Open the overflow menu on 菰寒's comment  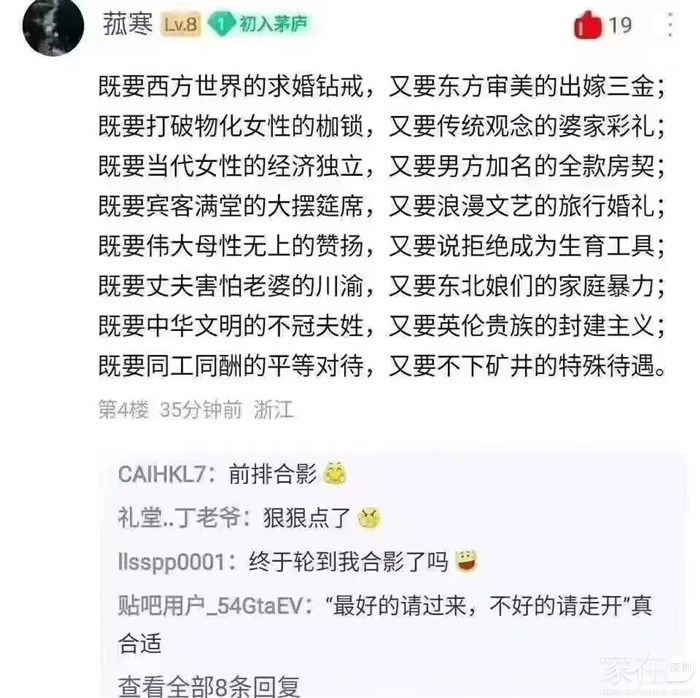click(670, 25)
